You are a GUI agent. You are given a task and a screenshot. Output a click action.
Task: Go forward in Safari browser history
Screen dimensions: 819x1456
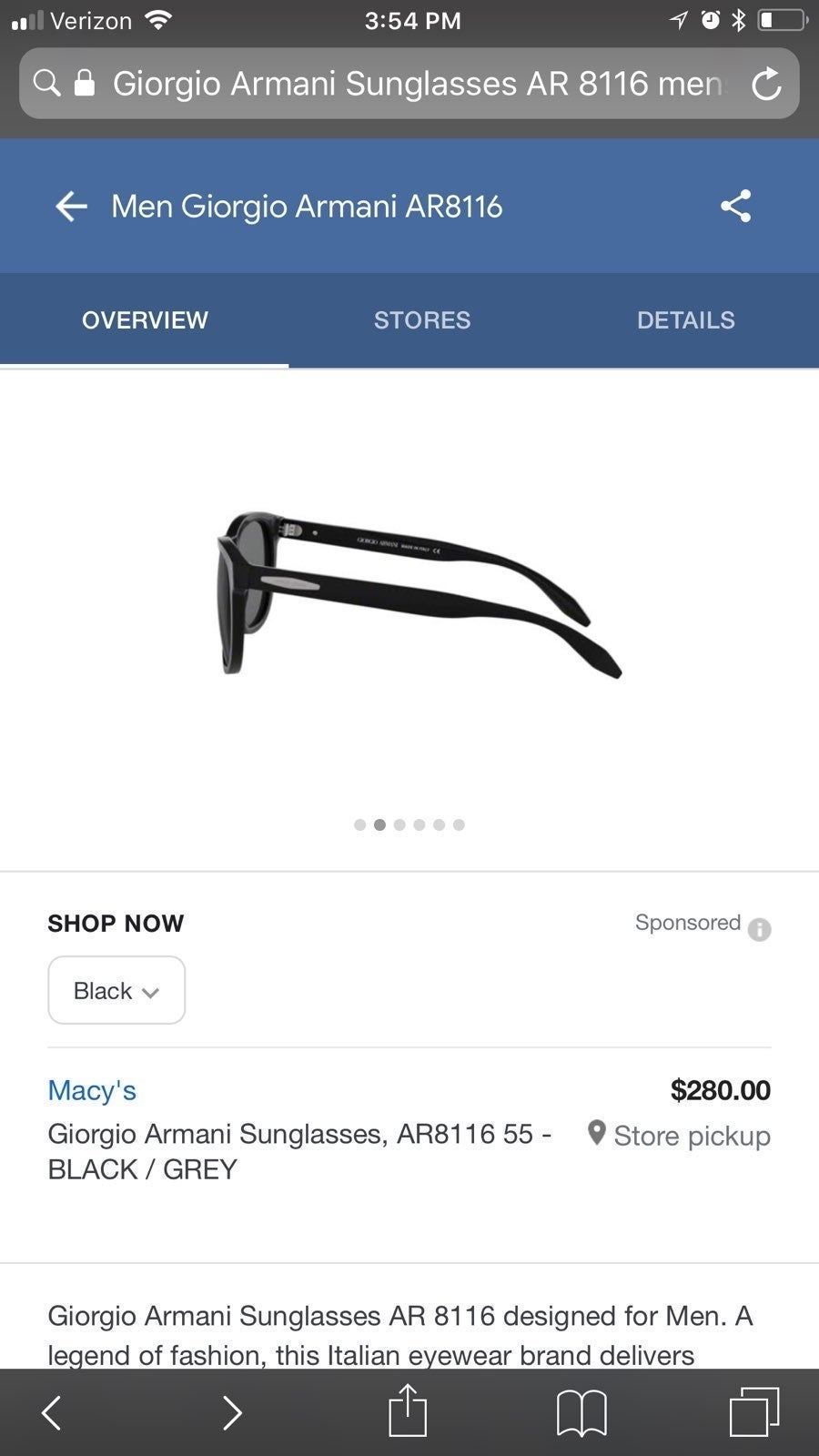tap(232, 1412)
